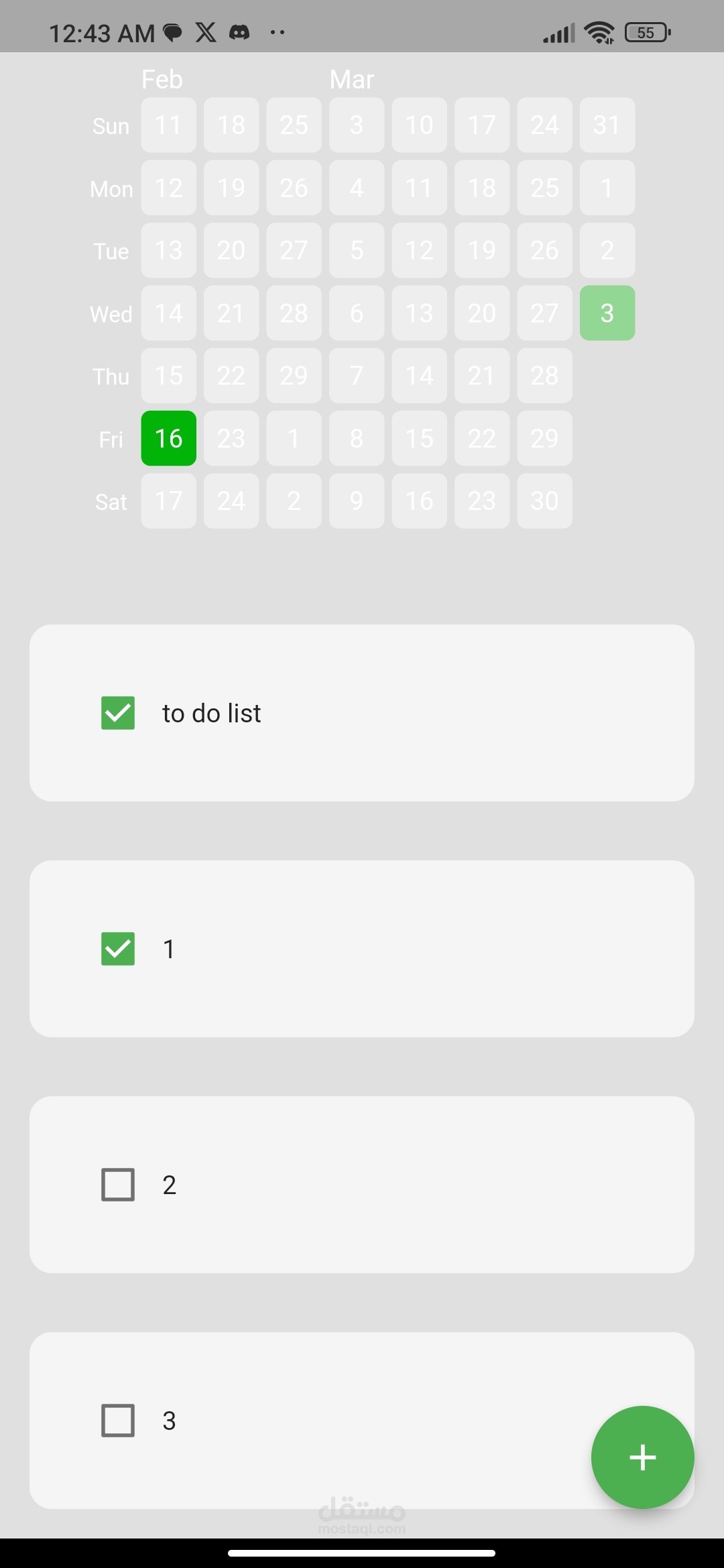
Task: Select Friday 16 in the calendar
Action: tap(169, 438)
